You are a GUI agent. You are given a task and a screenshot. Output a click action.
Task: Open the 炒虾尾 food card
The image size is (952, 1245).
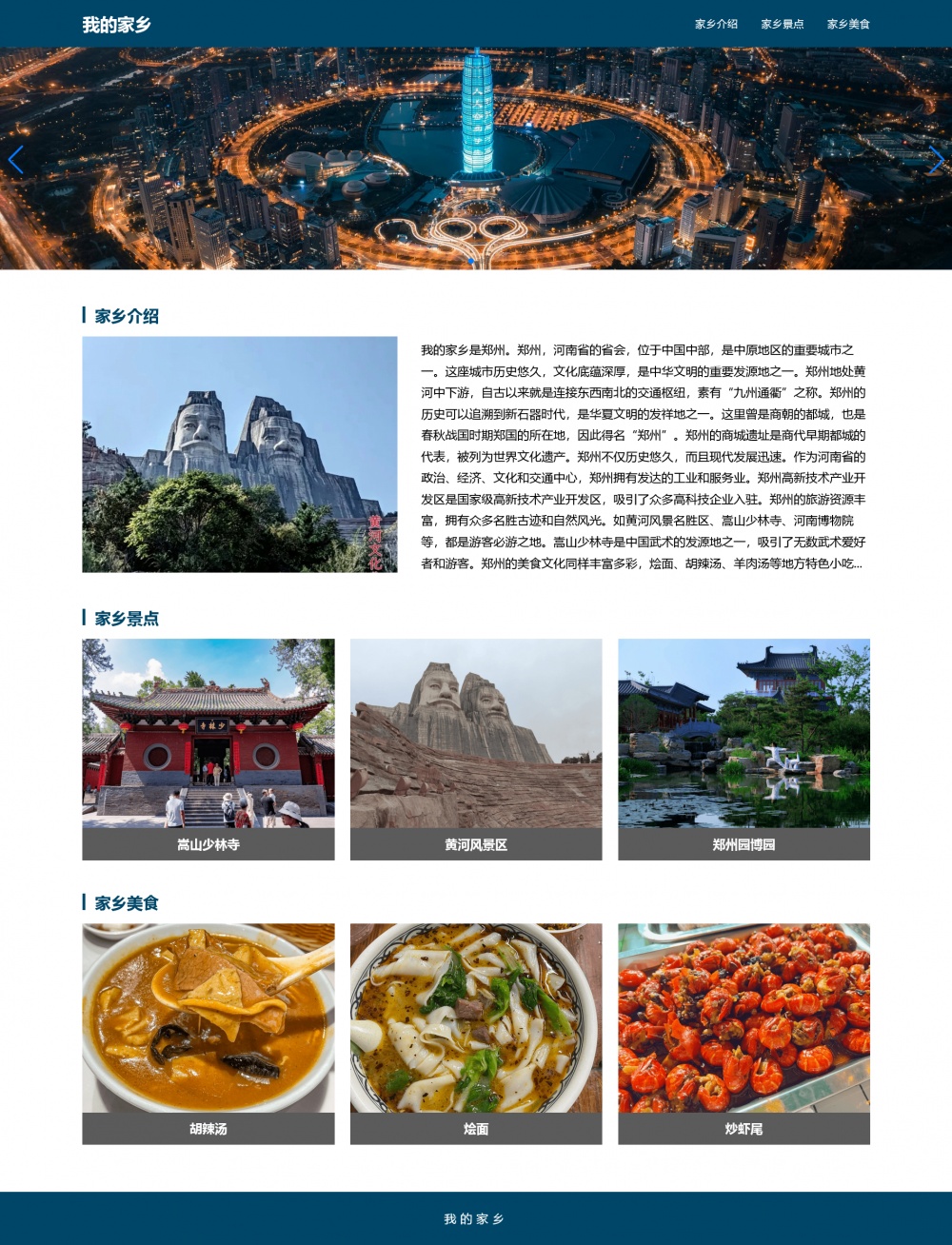click(744, 1034)
